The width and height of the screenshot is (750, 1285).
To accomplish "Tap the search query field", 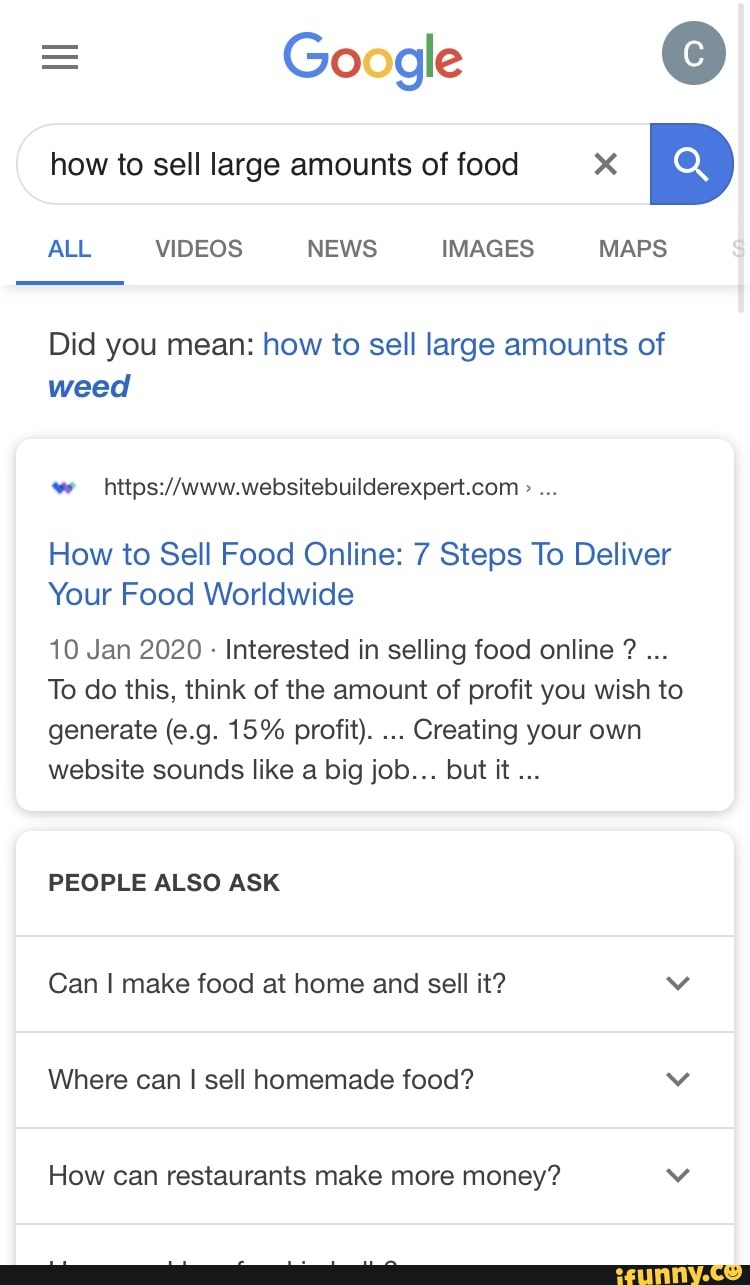I will click(300, 164).
